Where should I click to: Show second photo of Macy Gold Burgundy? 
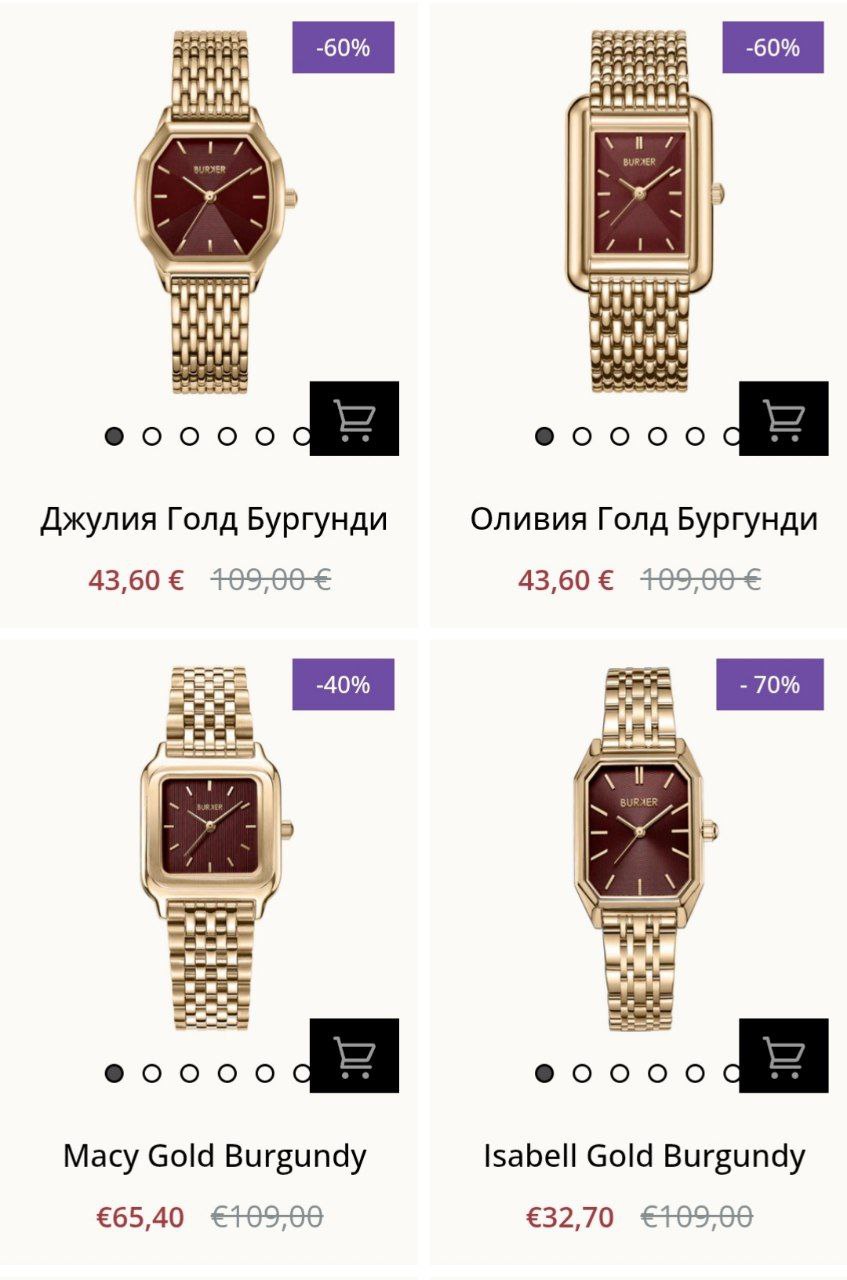pos(152,1074)
